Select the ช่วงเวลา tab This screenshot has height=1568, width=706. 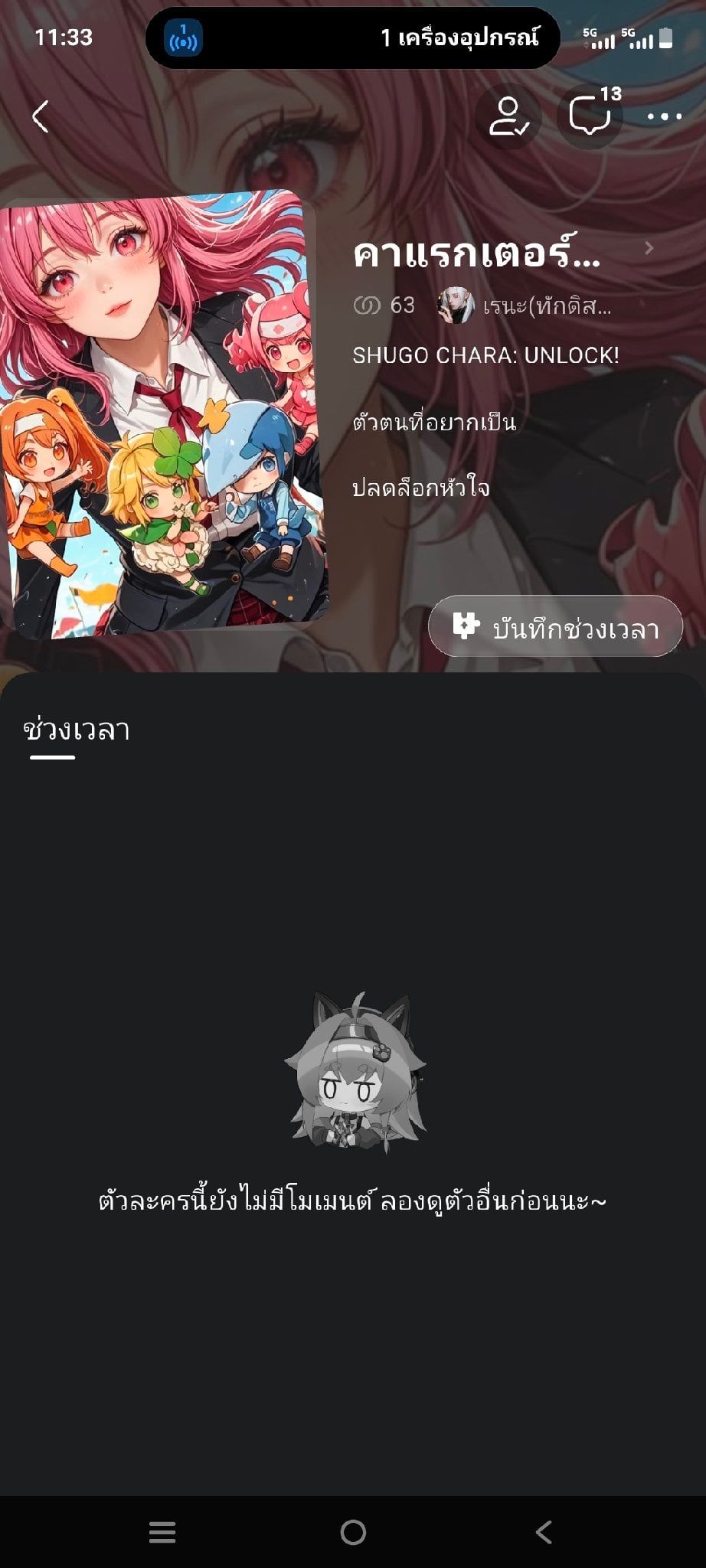click(76, 730)
